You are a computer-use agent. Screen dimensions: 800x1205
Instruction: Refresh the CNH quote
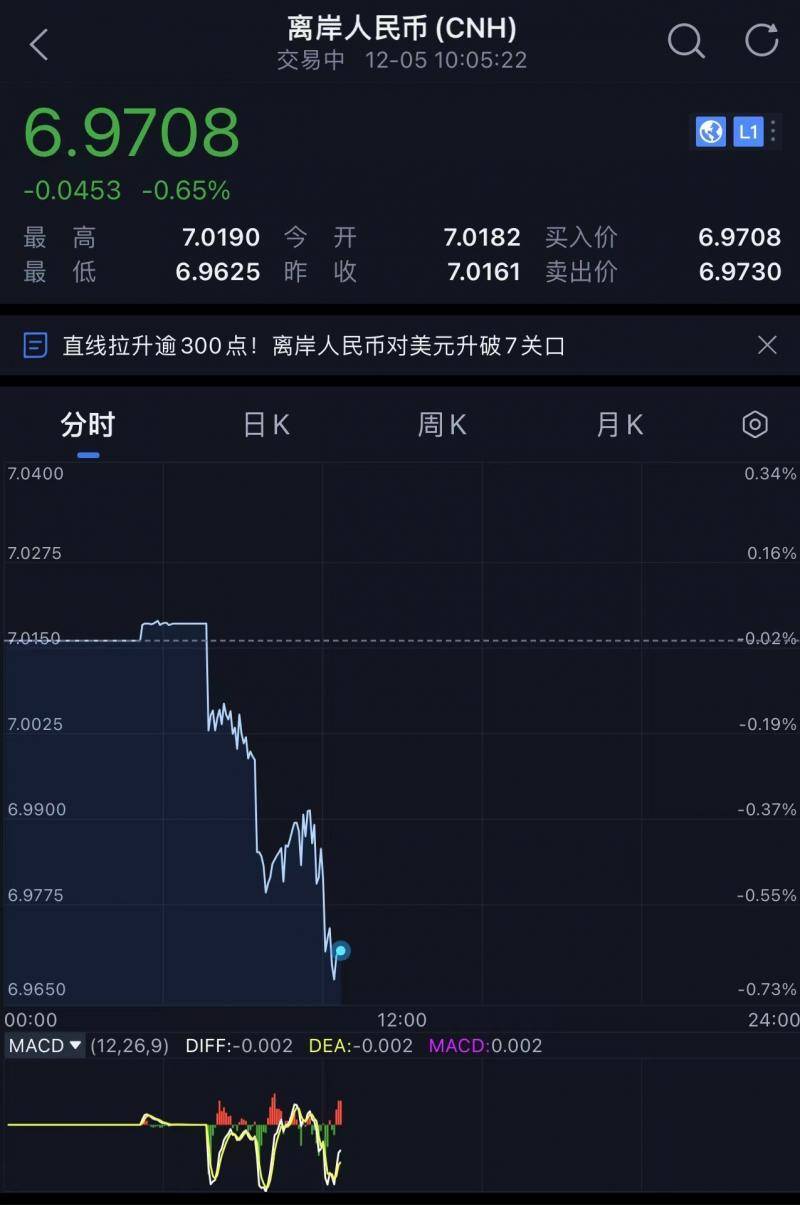pos(762,42)
